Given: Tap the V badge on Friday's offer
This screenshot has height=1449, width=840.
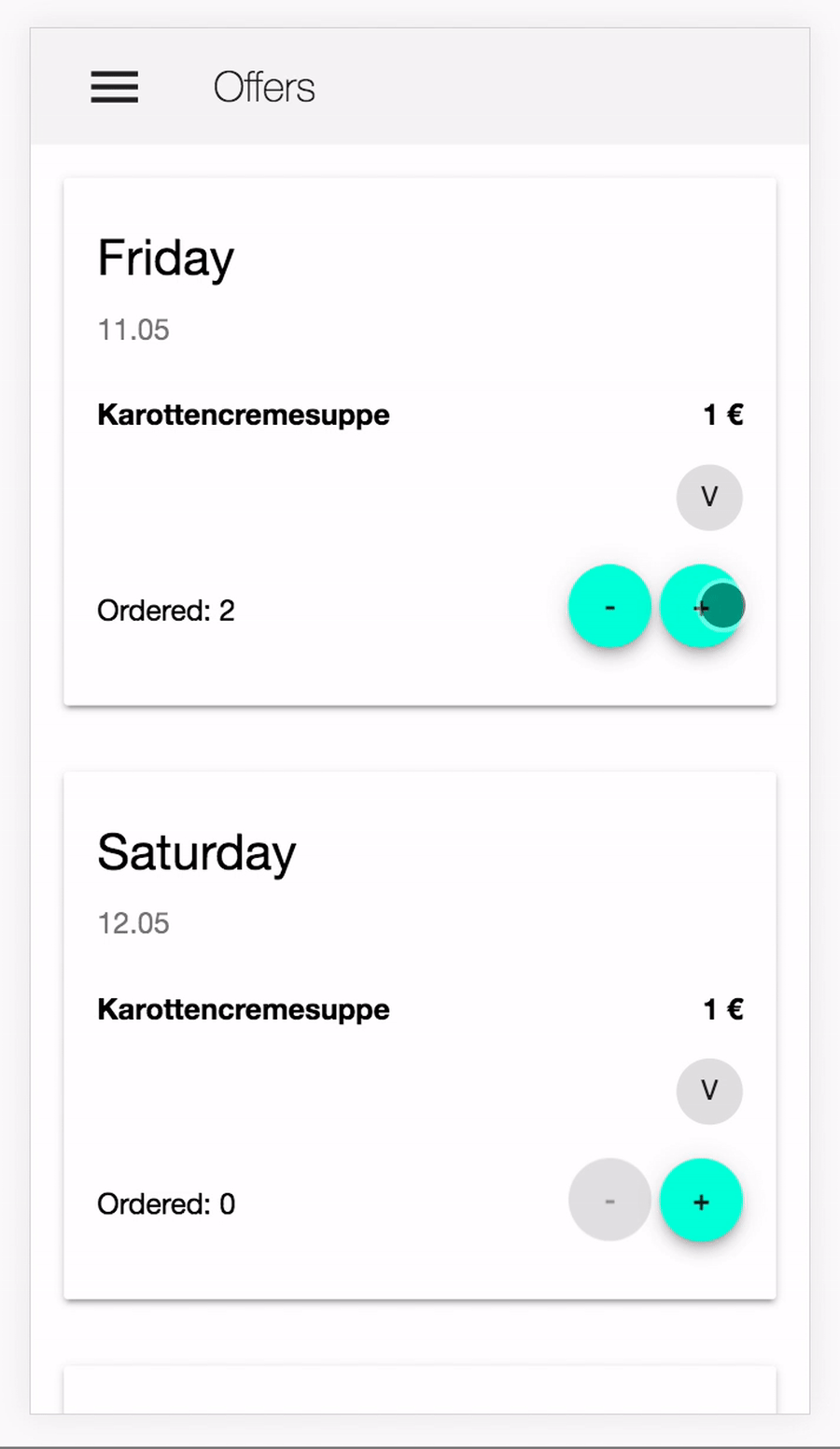Looking at the screenshot, I should coord(709,497).
